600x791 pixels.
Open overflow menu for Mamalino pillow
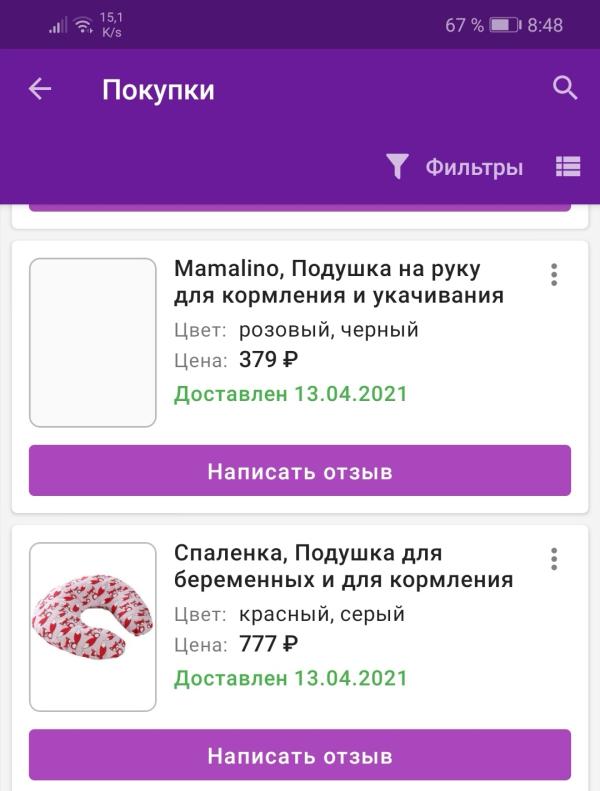point(554,274)
